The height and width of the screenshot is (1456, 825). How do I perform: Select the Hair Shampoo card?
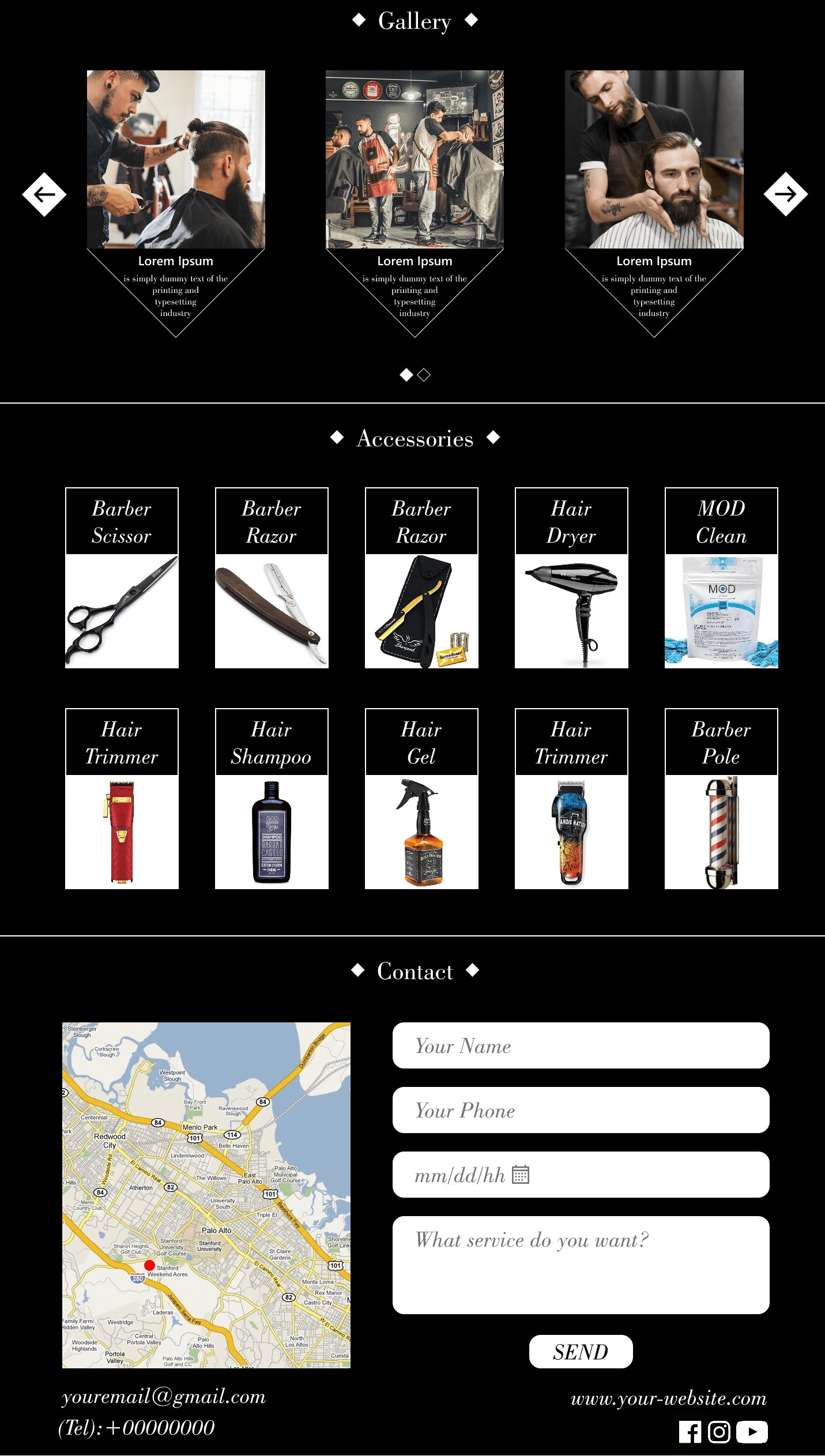point(272,799)
